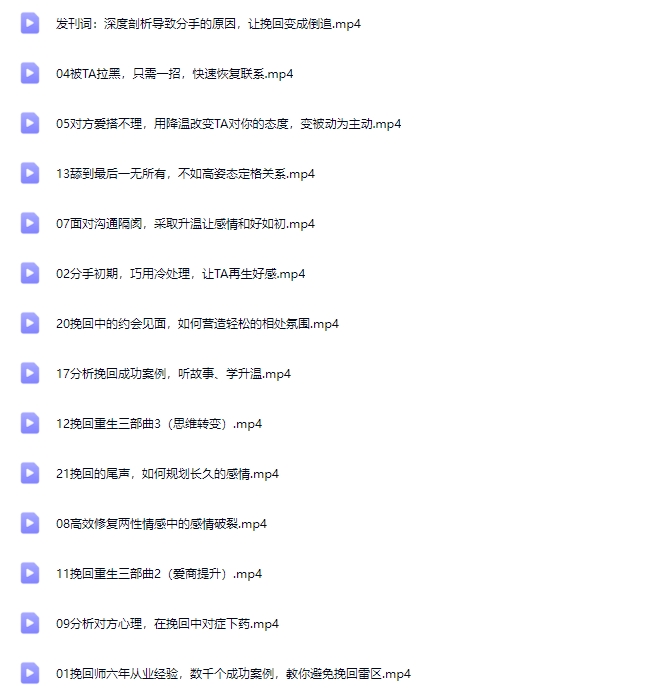Open 01挽回师六年从业经验 video
Viewport: 656px width, 692px height.
pyautogui.click(x=233, y=674)
